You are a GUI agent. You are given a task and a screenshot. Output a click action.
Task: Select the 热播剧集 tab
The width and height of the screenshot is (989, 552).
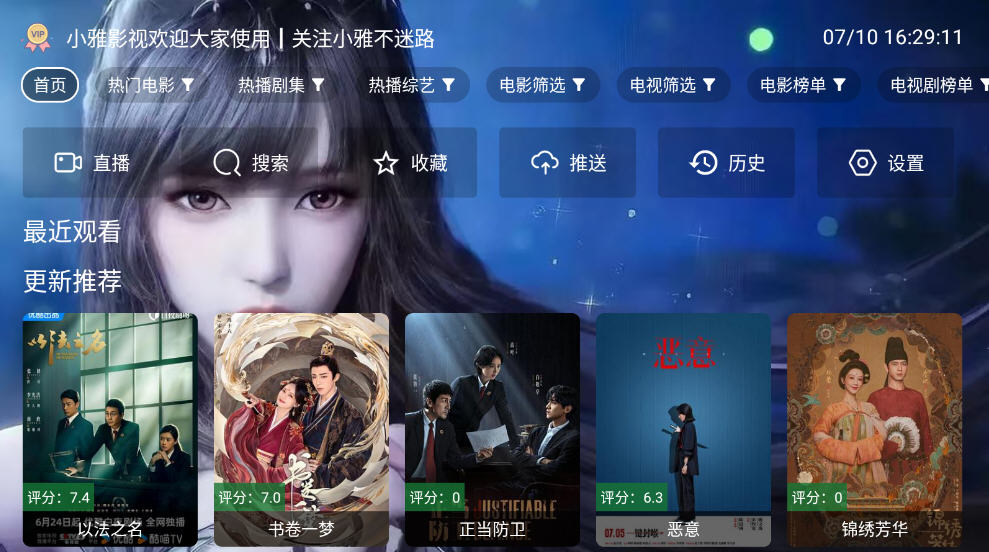[282, 85]
